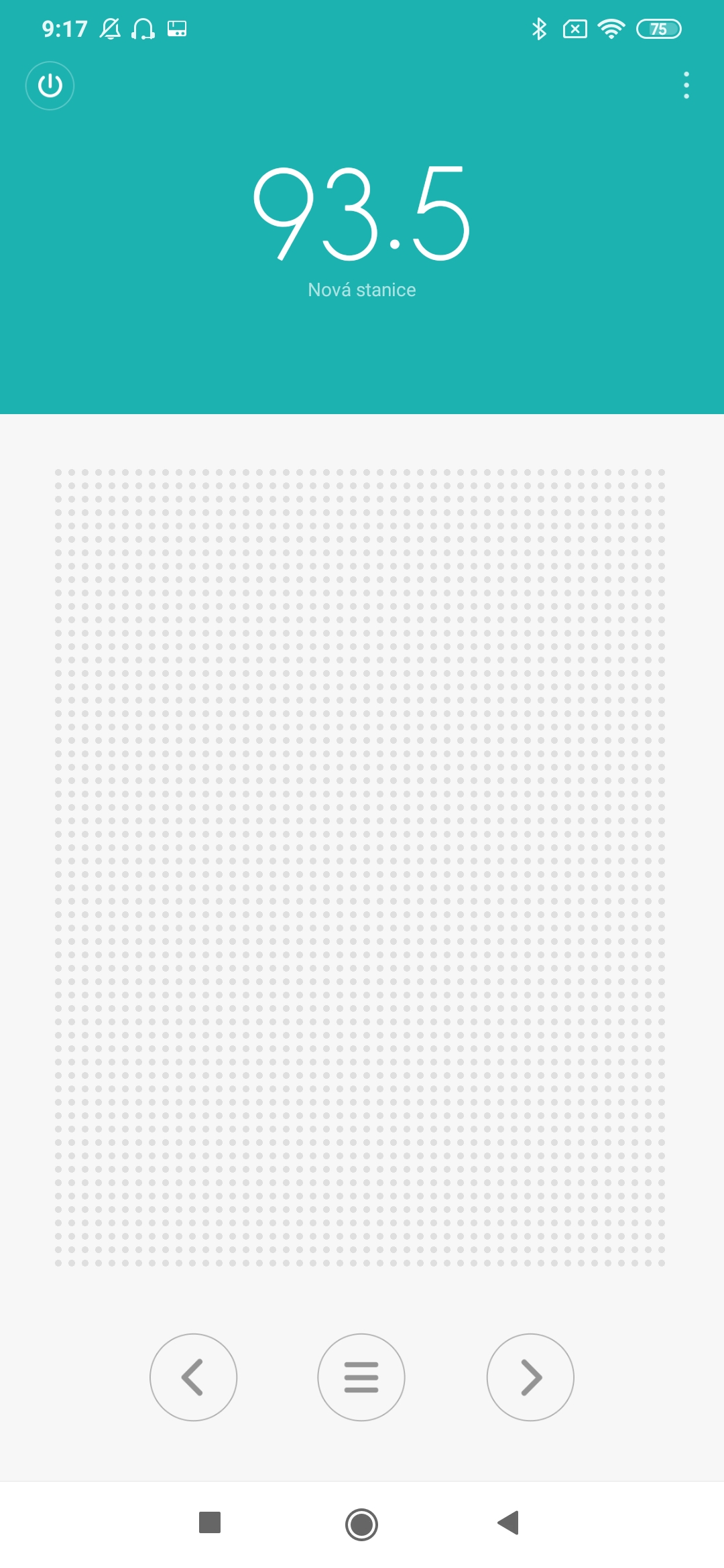Open the station list menu
724x1568 pixels.
(x=361, y=1377)
